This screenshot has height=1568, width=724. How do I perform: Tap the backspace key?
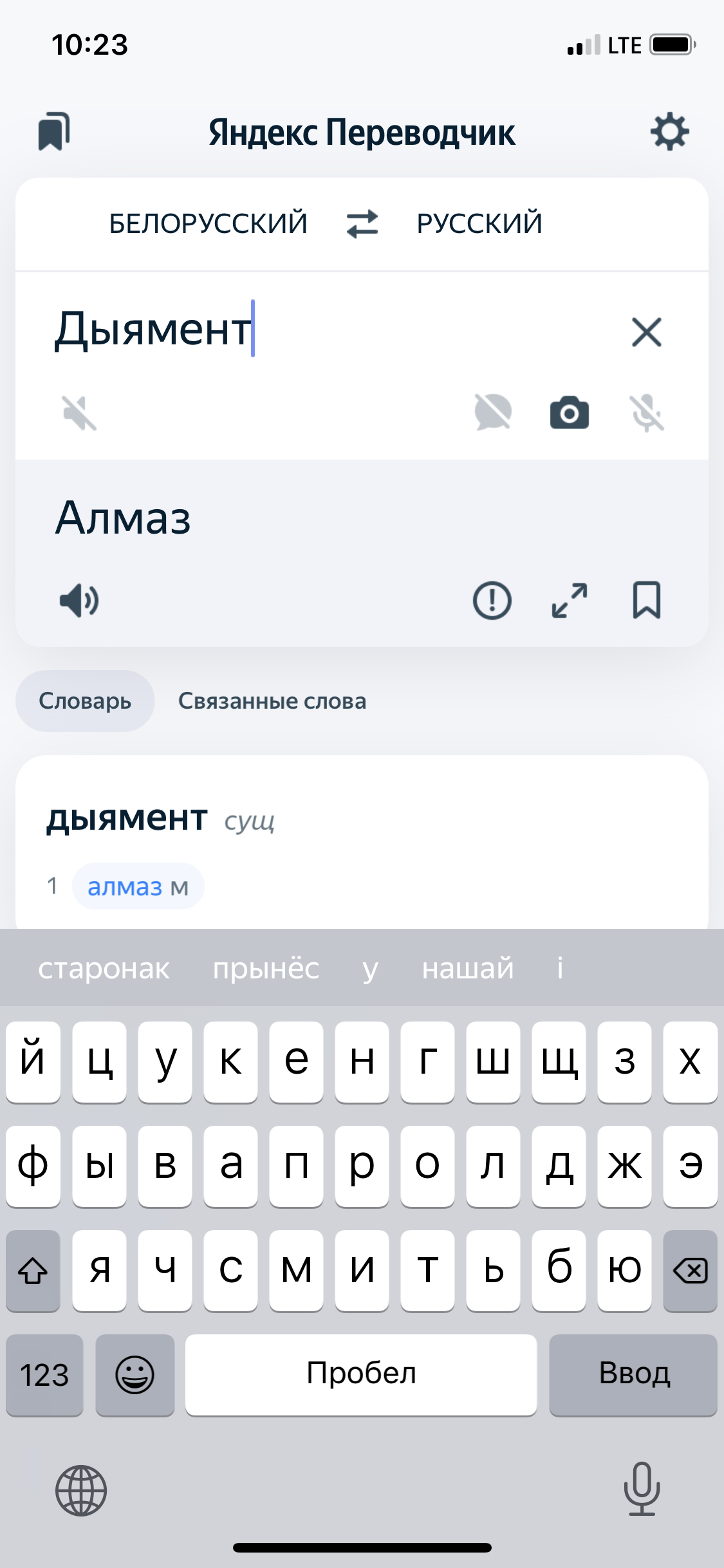tap(690, 1270)
